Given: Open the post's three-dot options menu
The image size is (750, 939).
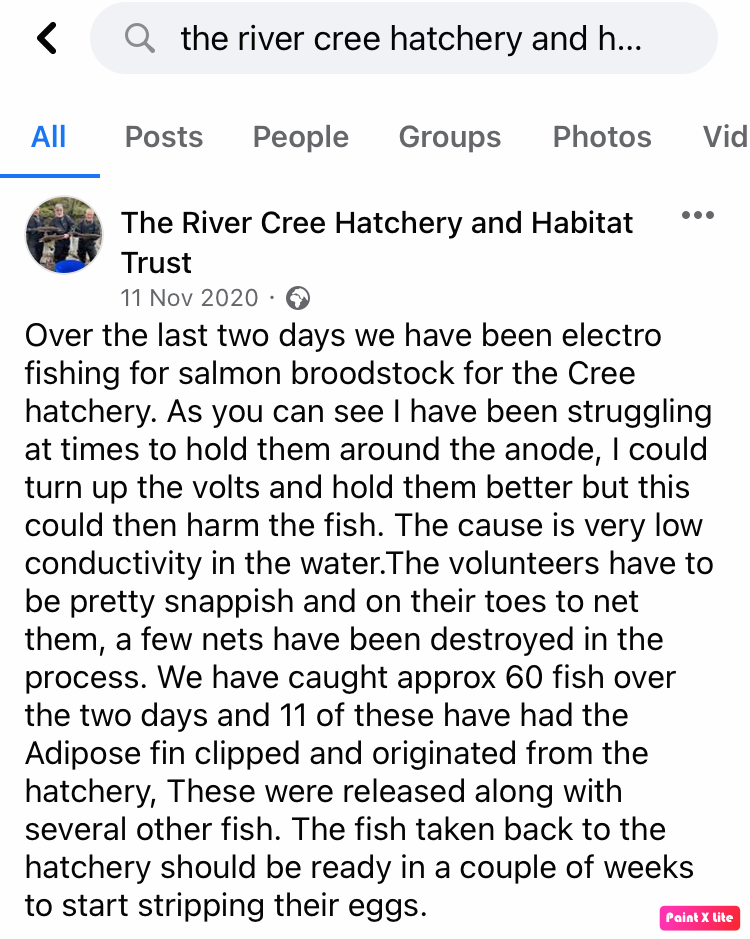Looking at the screenshot, I should point(697,215).
